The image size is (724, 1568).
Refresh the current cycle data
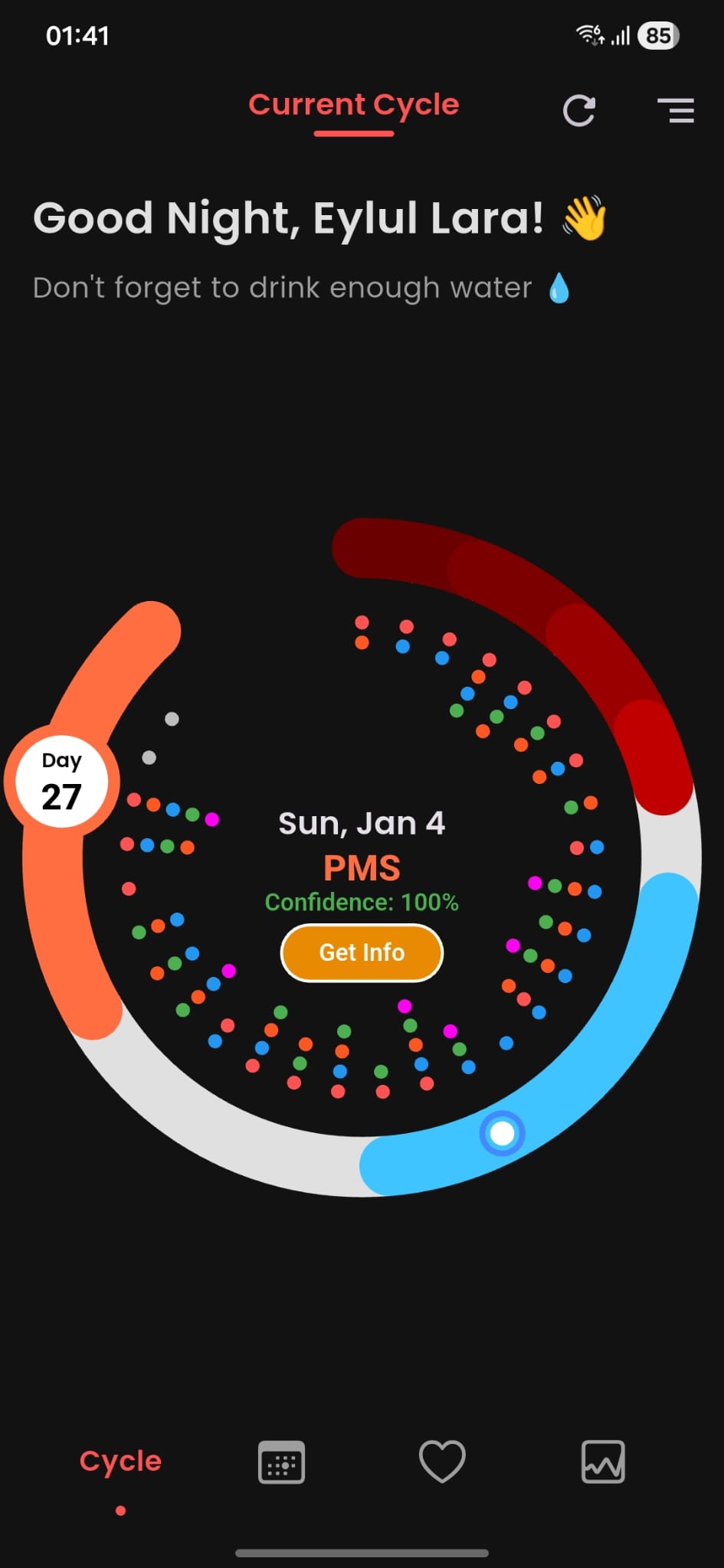(x=578, y=111)
